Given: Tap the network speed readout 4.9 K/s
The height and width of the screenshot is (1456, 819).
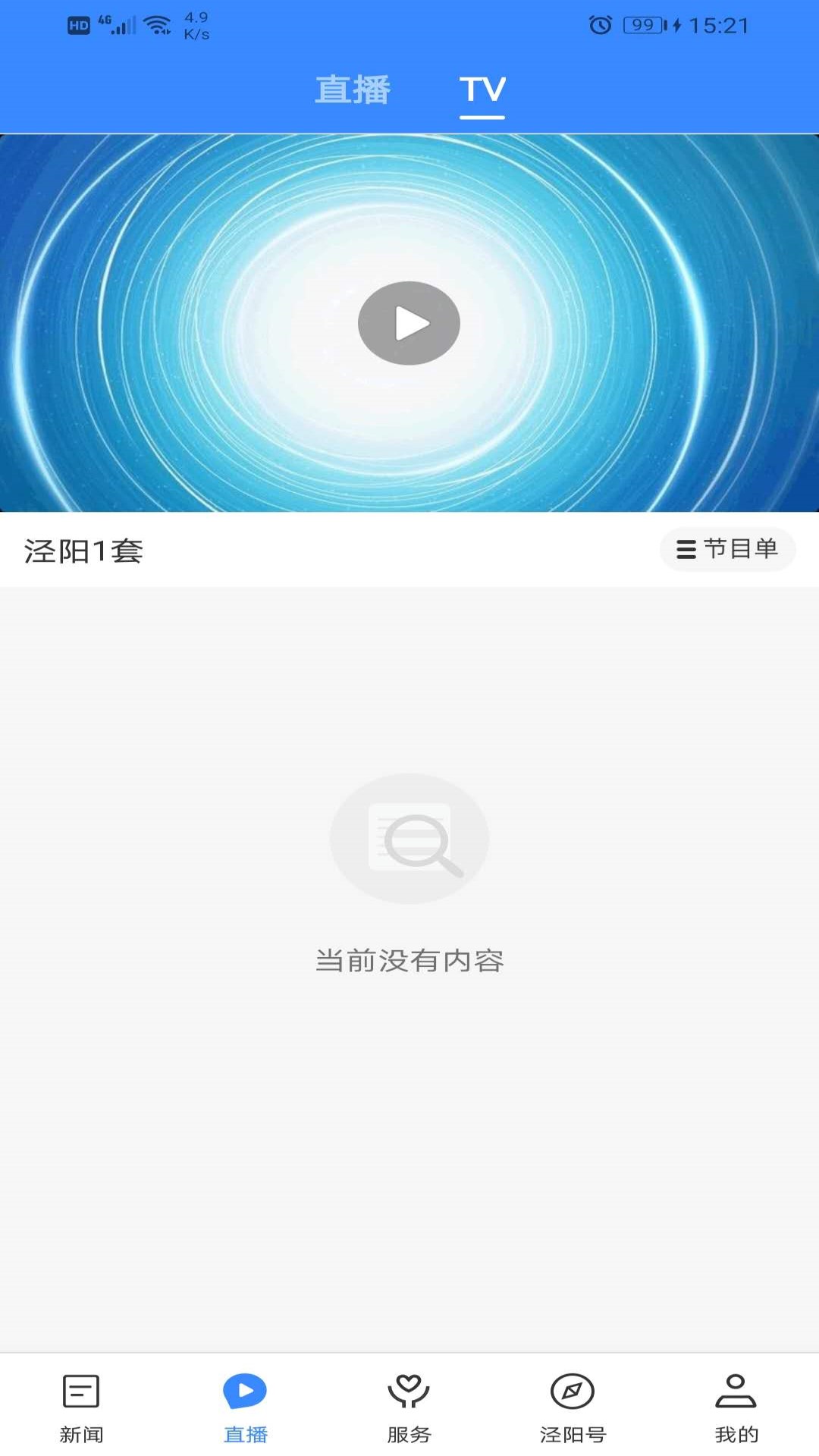Looking at the screenshot, I should 196,24.
